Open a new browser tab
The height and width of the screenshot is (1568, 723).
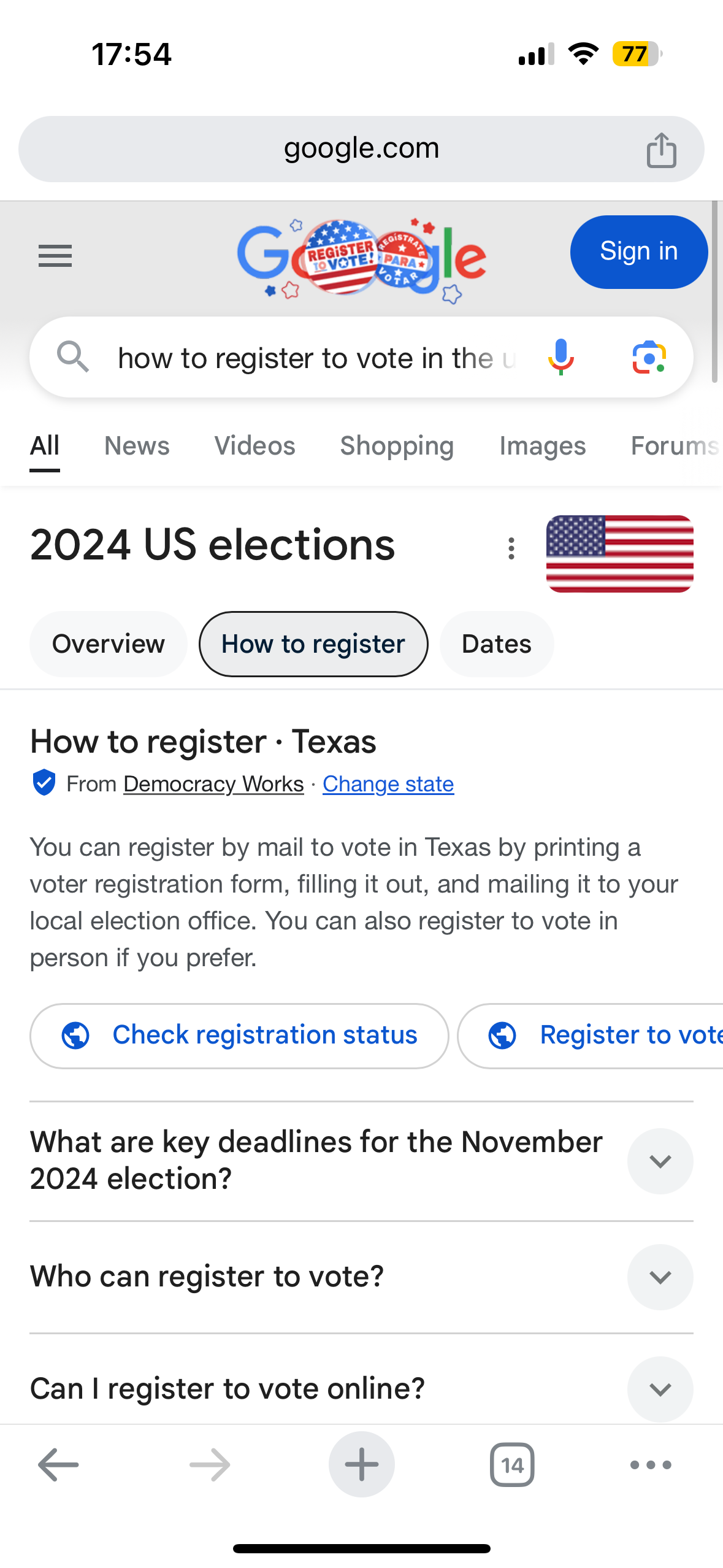361,1464
